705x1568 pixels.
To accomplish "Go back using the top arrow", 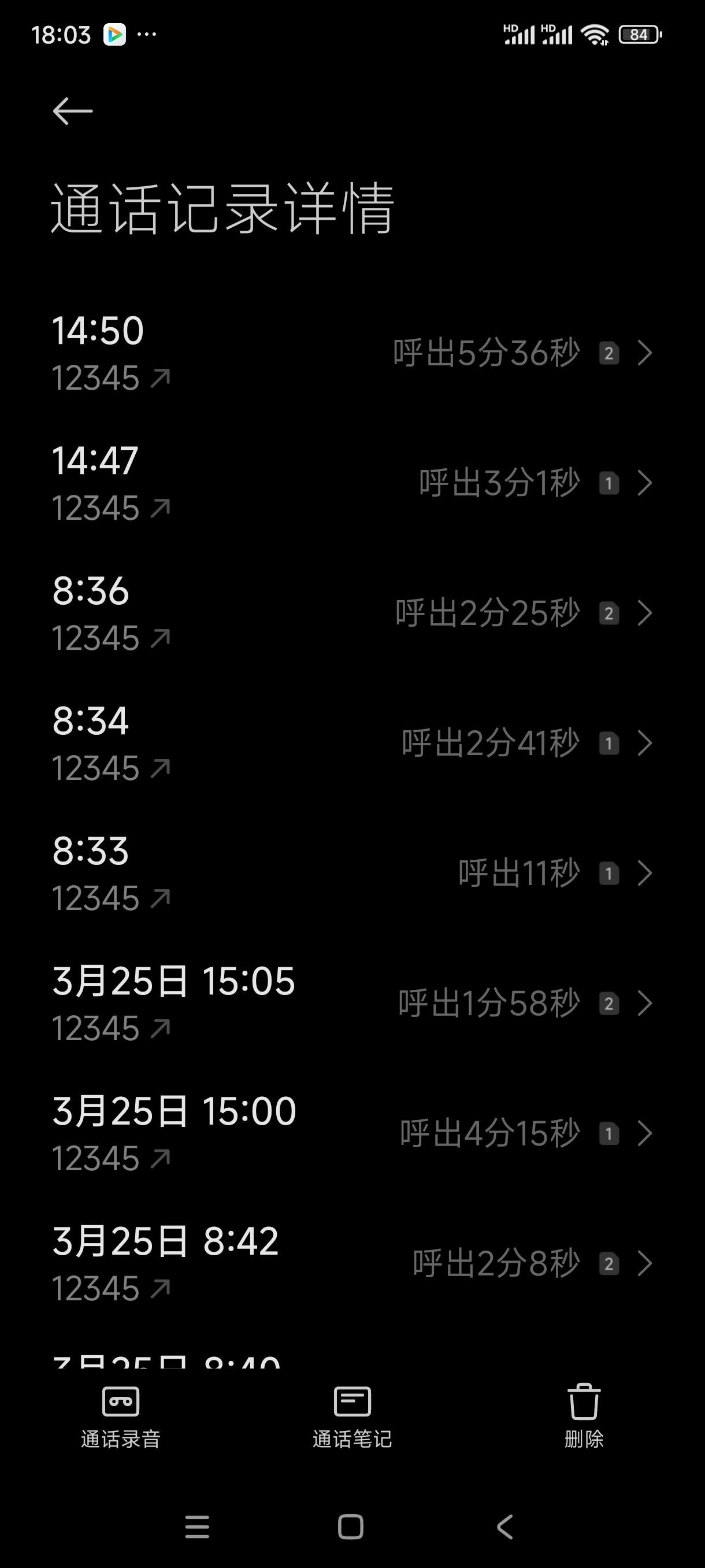I will 72,112.
